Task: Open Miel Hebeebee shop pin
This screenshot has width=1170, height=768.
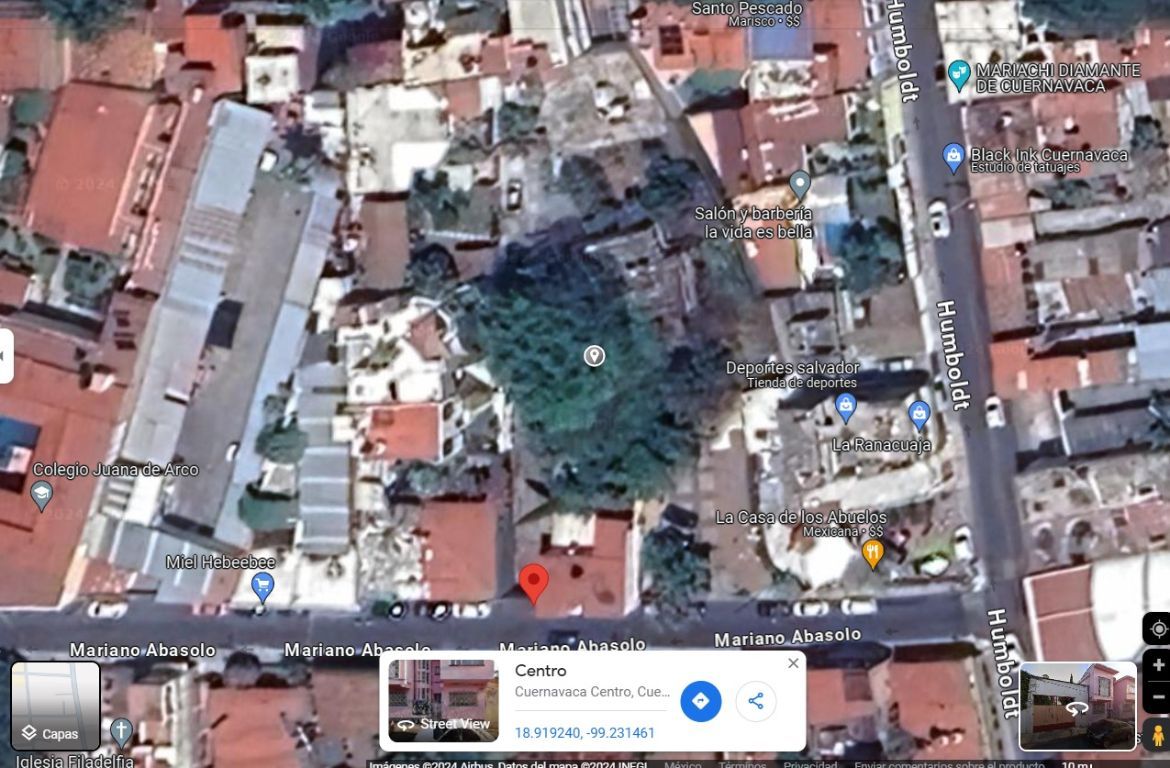Action: [x=262, y=587]
